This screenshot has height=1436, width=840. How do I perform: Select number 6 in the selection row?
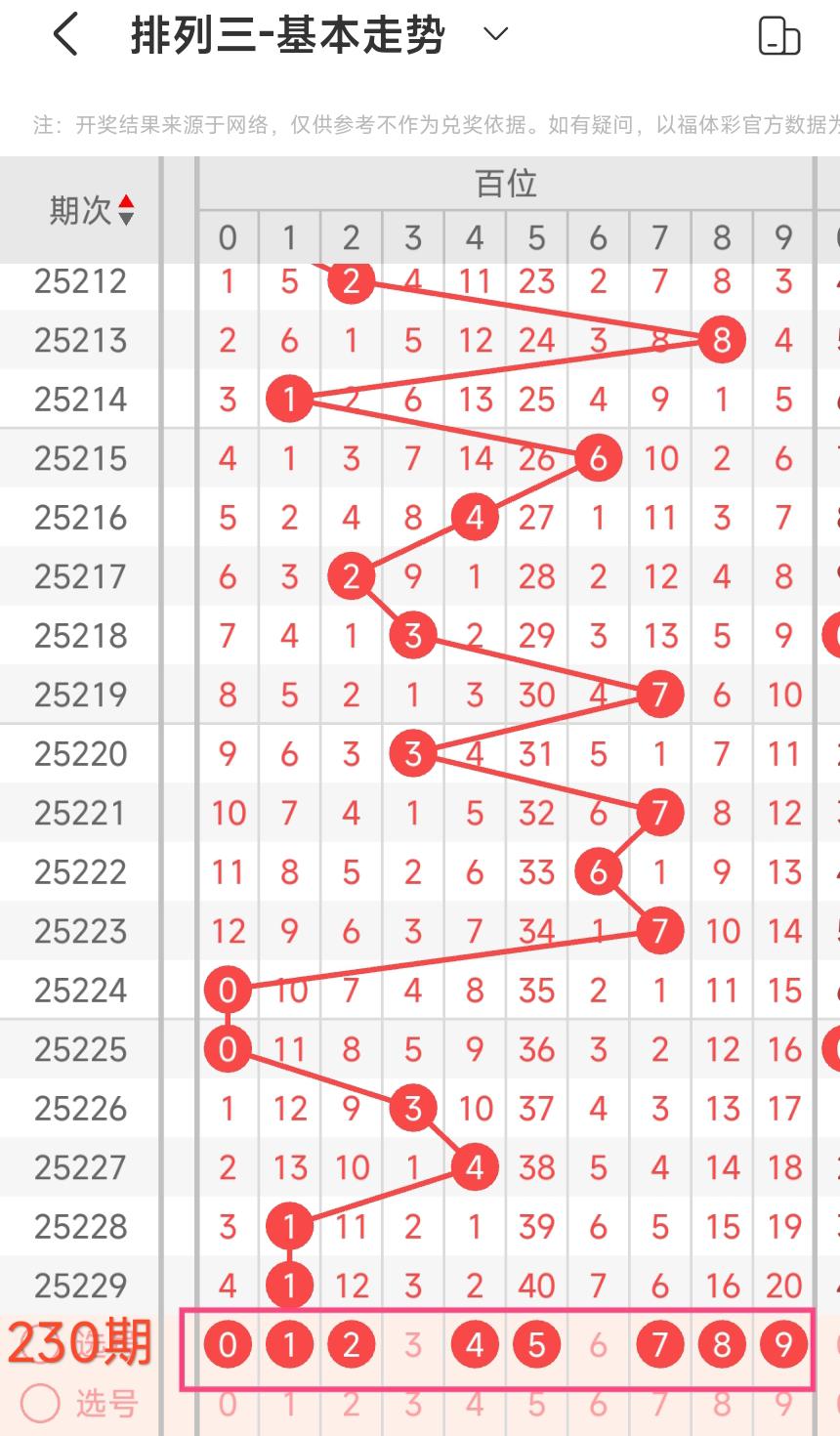coord(598,1345)
